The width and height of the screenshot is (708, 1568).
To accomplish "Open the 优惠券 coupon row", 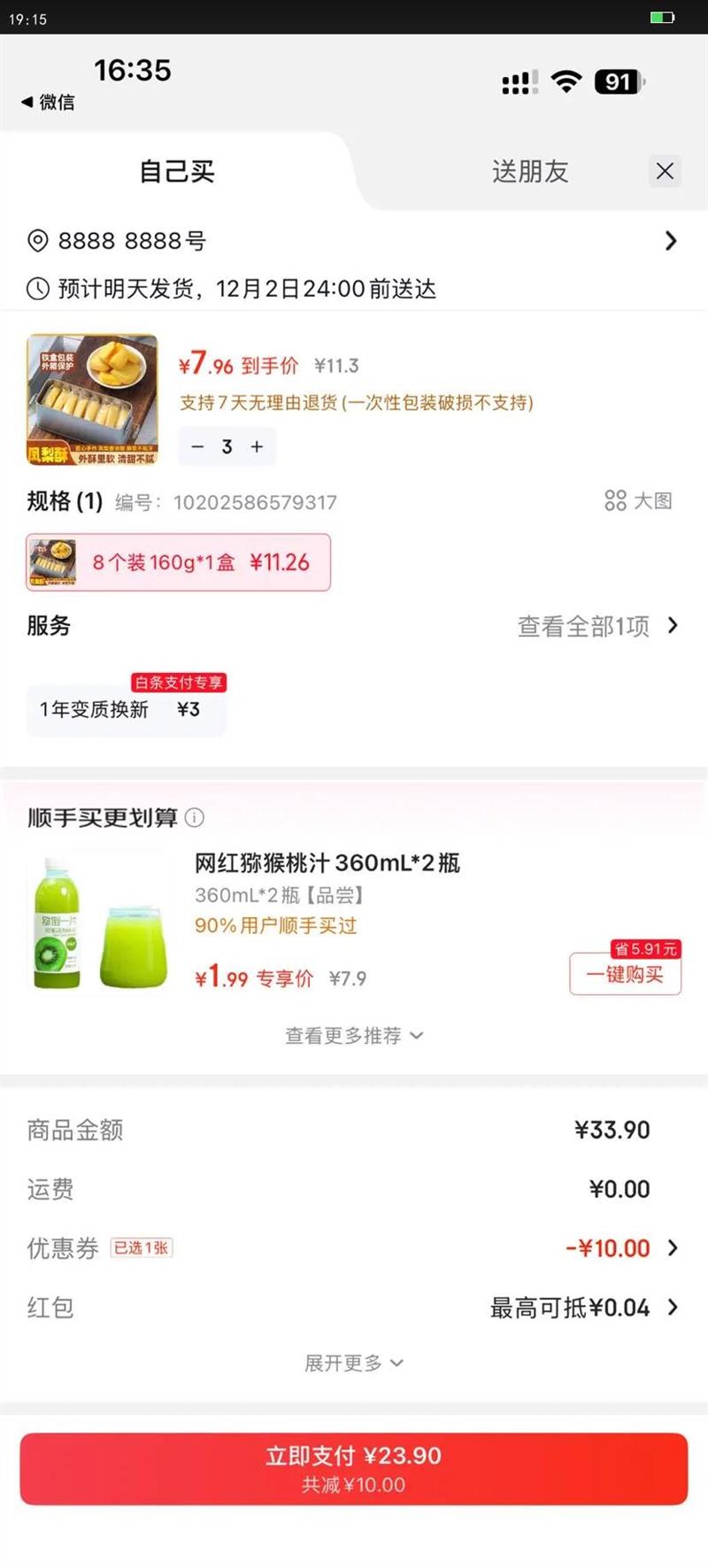I will tap(354, 1247).
